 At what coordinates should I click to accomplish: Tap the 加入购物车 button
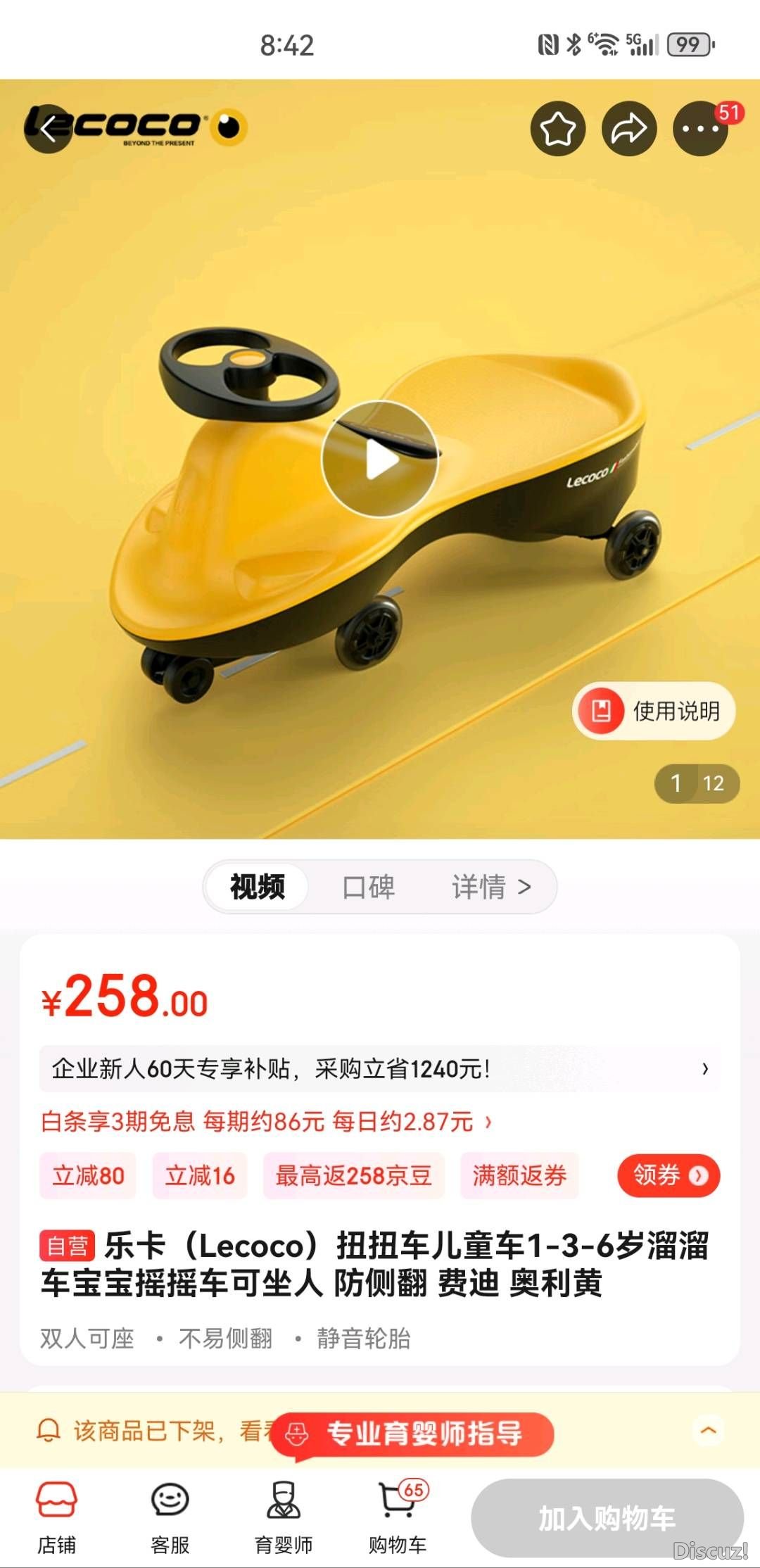pyautogui.click(x=607, y=1518)
